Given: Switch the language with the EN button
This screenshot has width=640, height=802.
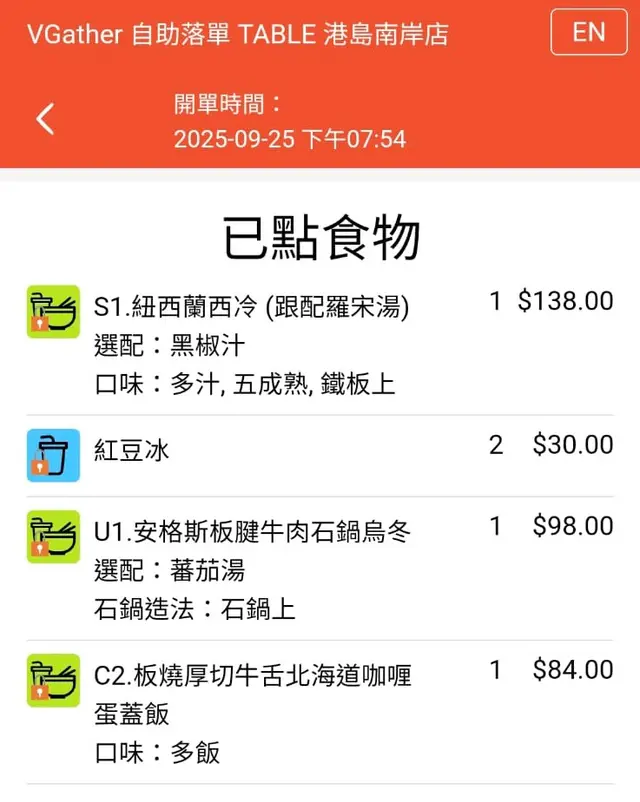Looking at the screenshot, I should pos(589,32).
